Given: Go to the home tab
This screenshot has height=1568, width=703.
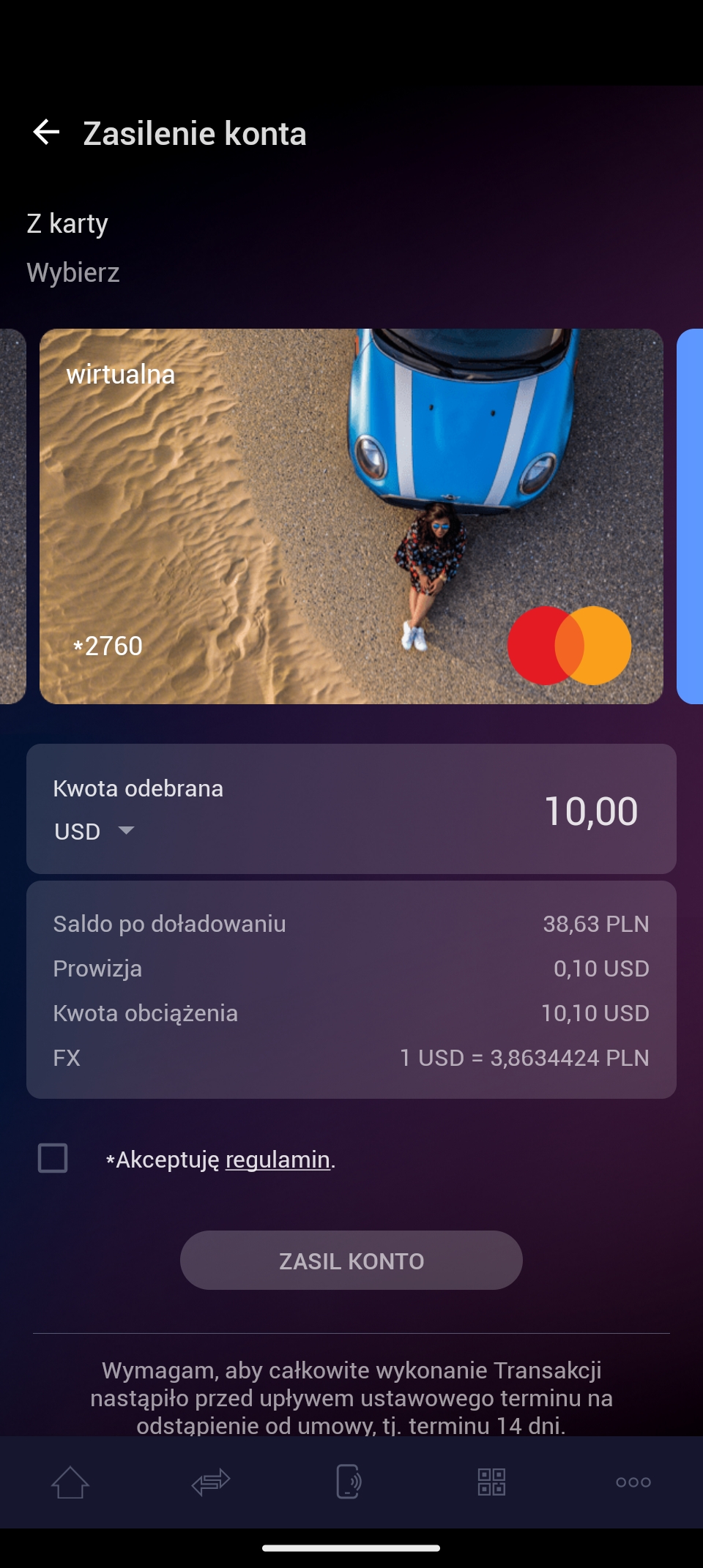Looking at the screenshot, I should point(70,1482).
